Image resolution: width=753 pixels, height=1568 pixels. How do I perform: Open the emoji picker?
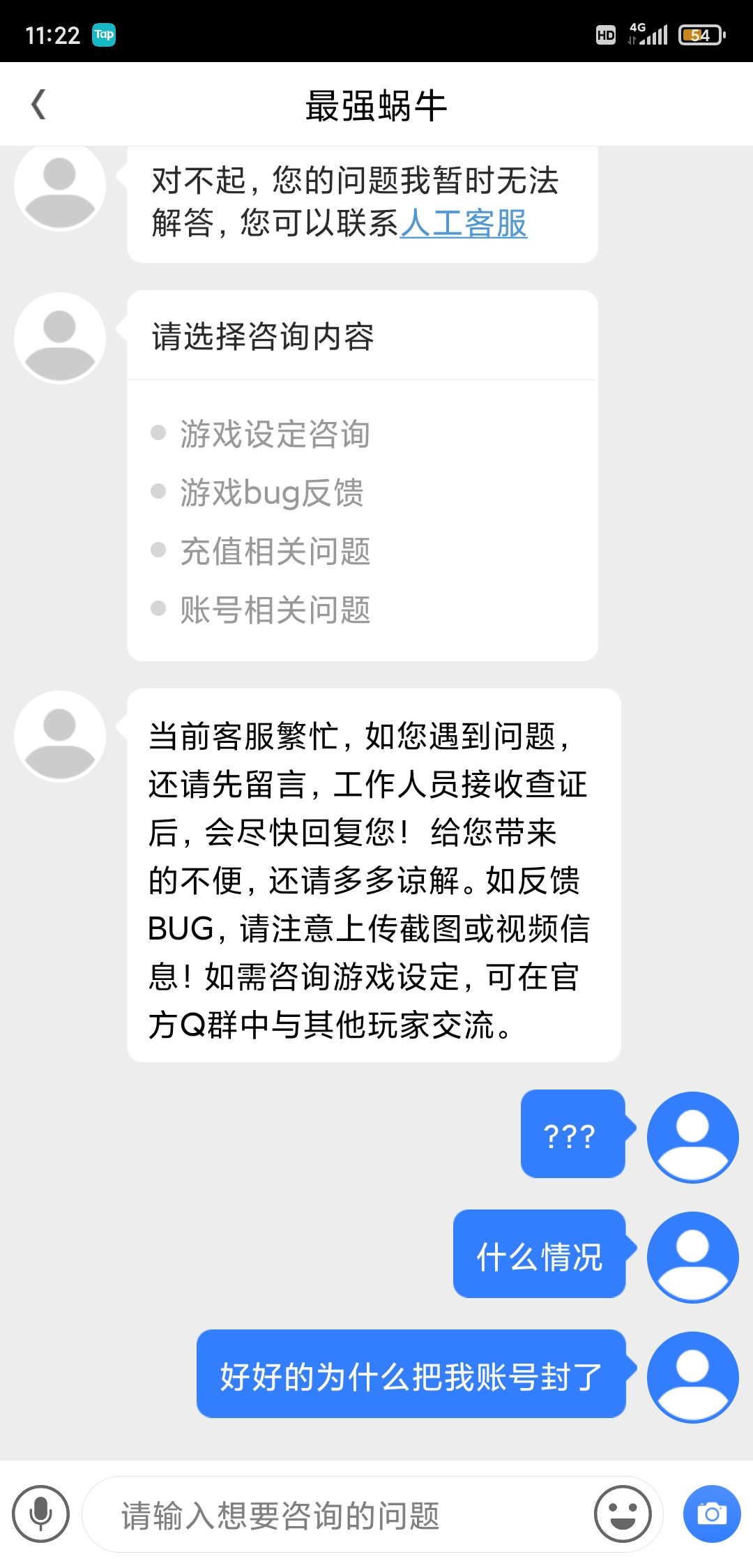point(623,1514)
